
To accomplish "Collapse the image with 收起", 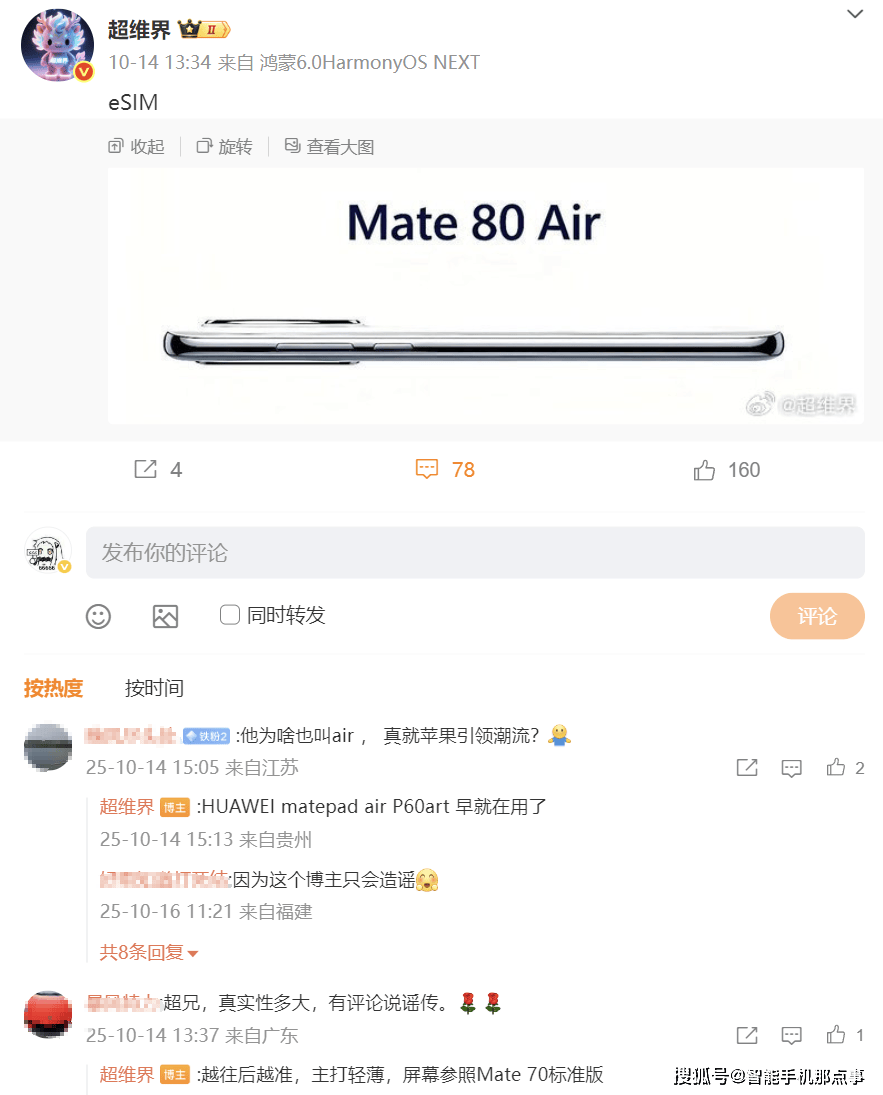I will [136, 147].
